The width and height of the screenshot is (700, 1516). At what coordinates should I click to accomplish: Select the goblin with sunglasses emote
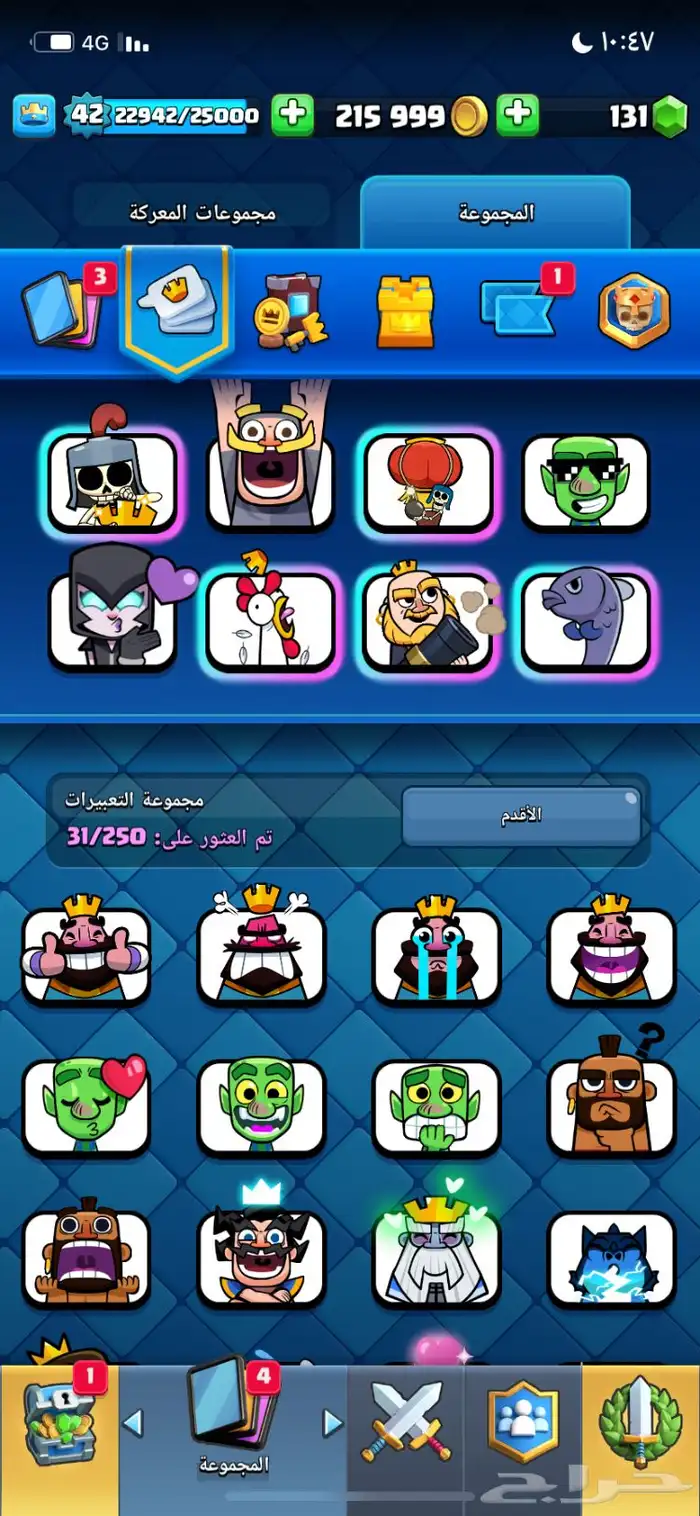[586, 481]
